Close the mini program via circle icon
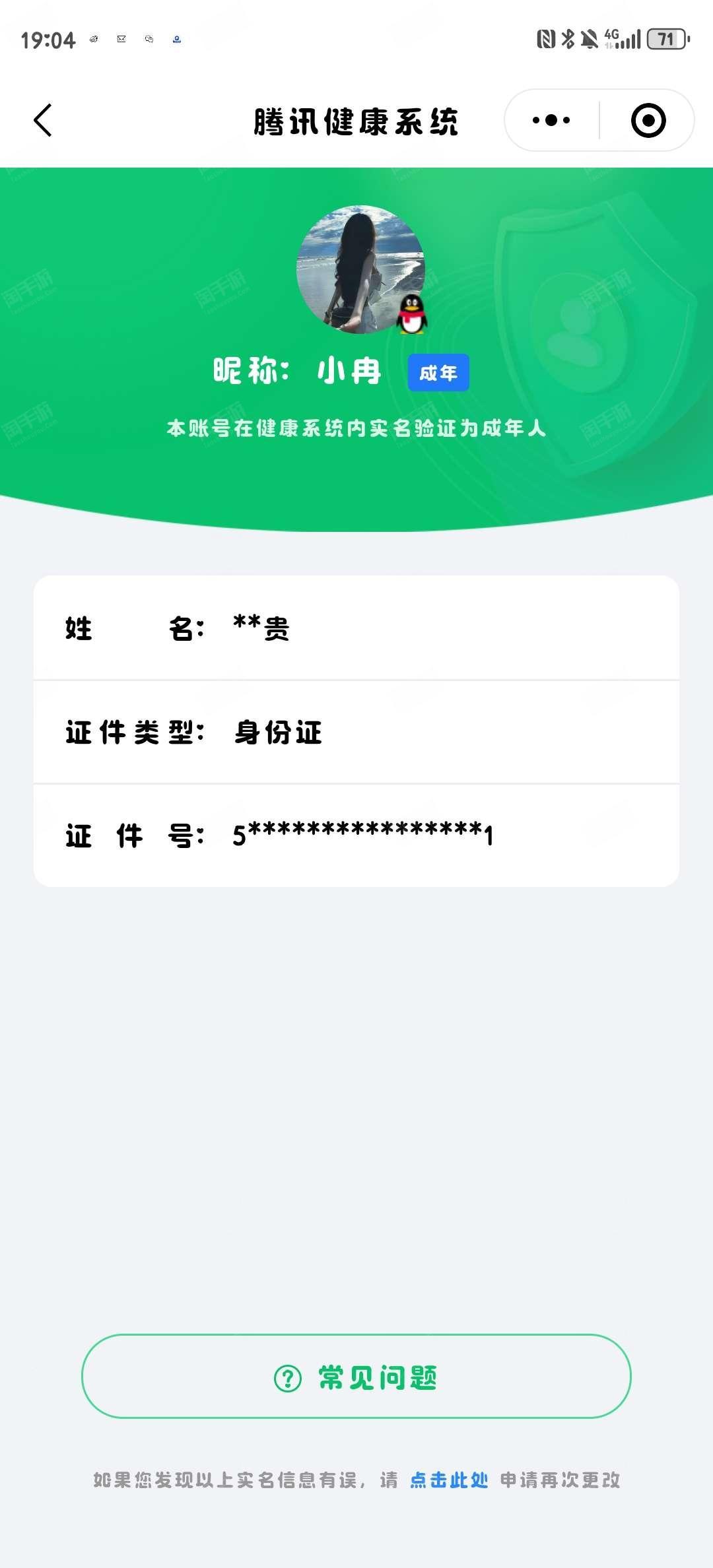This screenshot has width=713, height=1568. point(648,120)
